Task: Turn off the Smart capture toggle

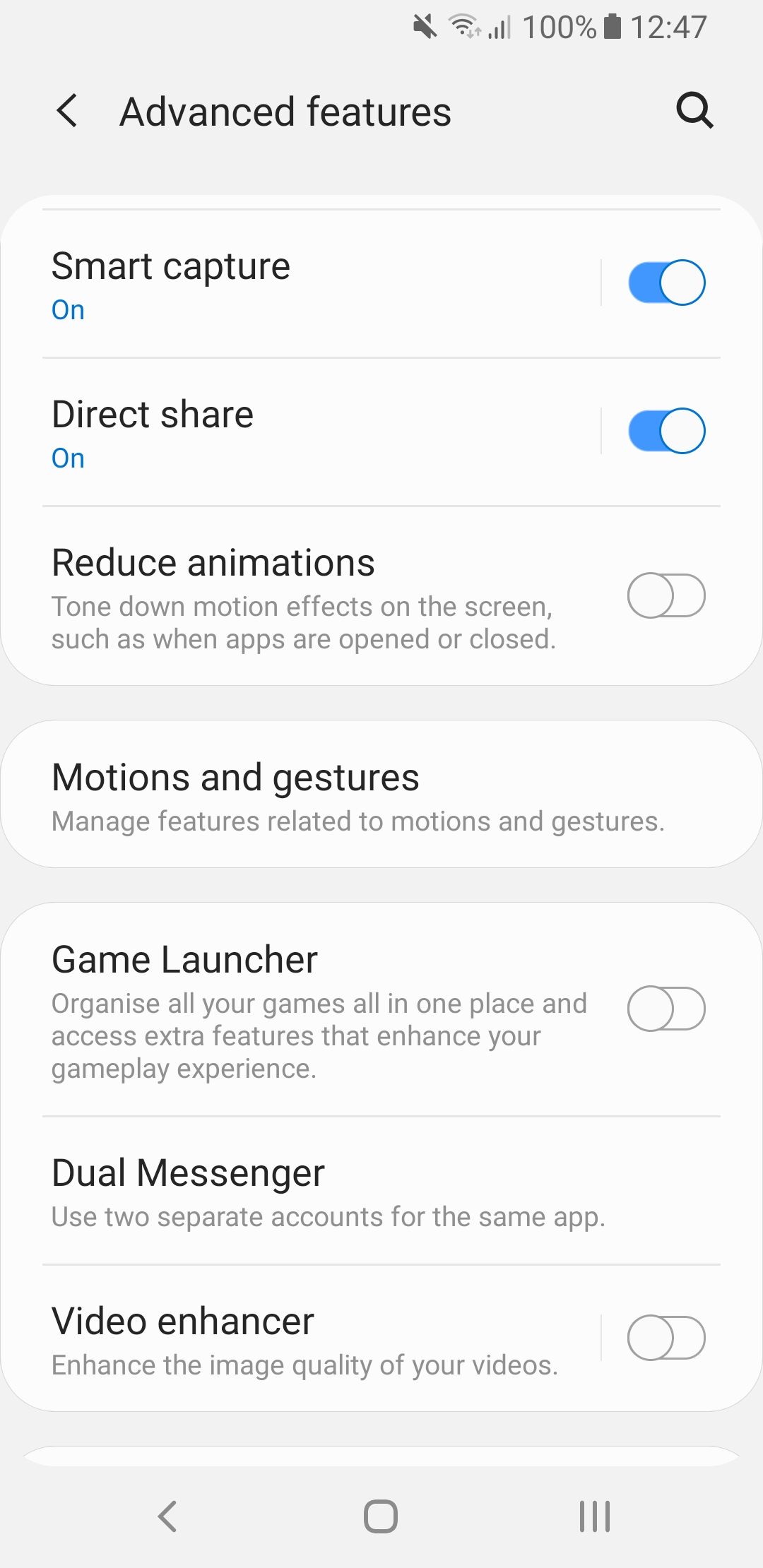Action: pos(665,282)
